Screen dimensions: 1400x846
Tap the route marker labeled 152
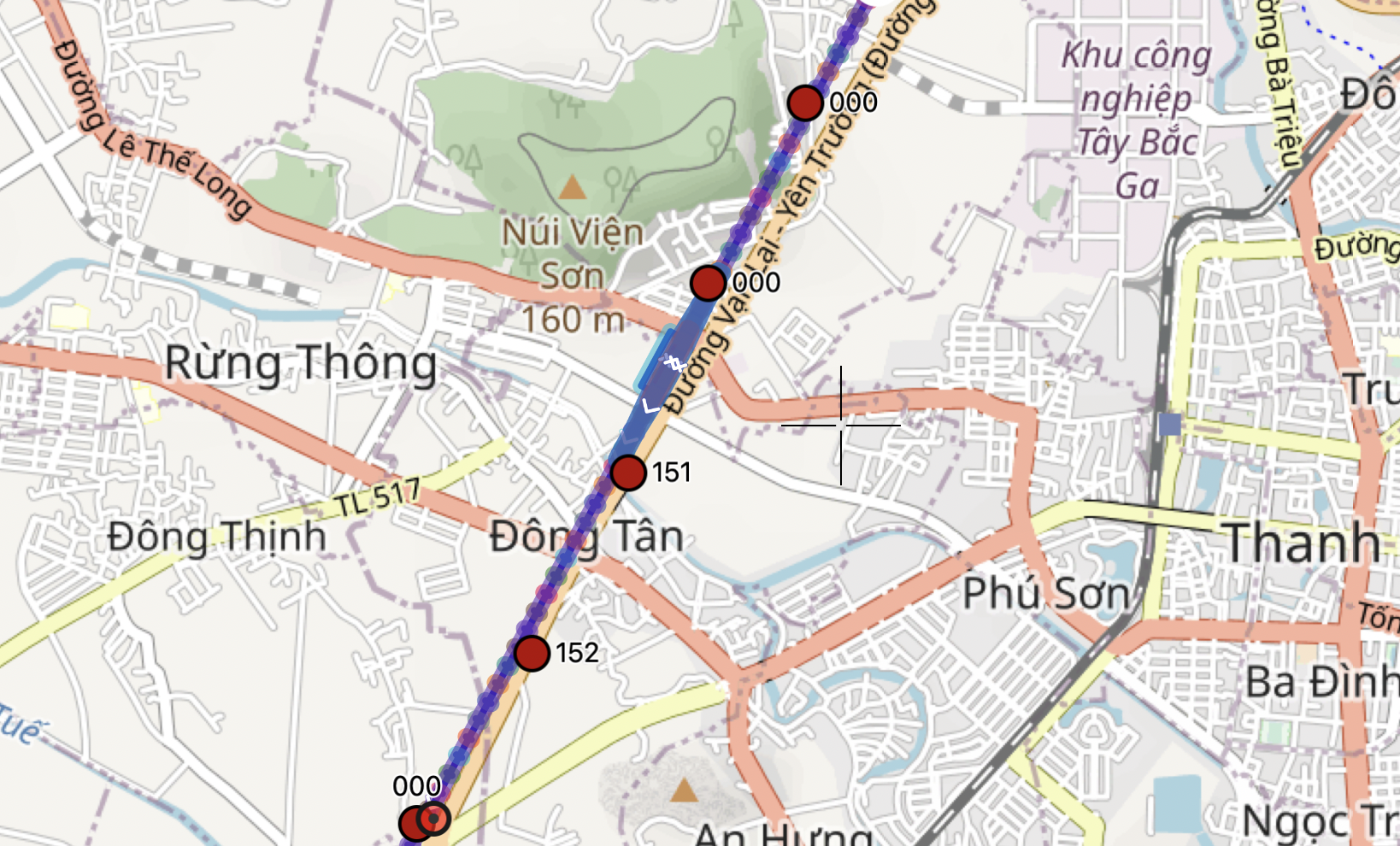(532, 654)
